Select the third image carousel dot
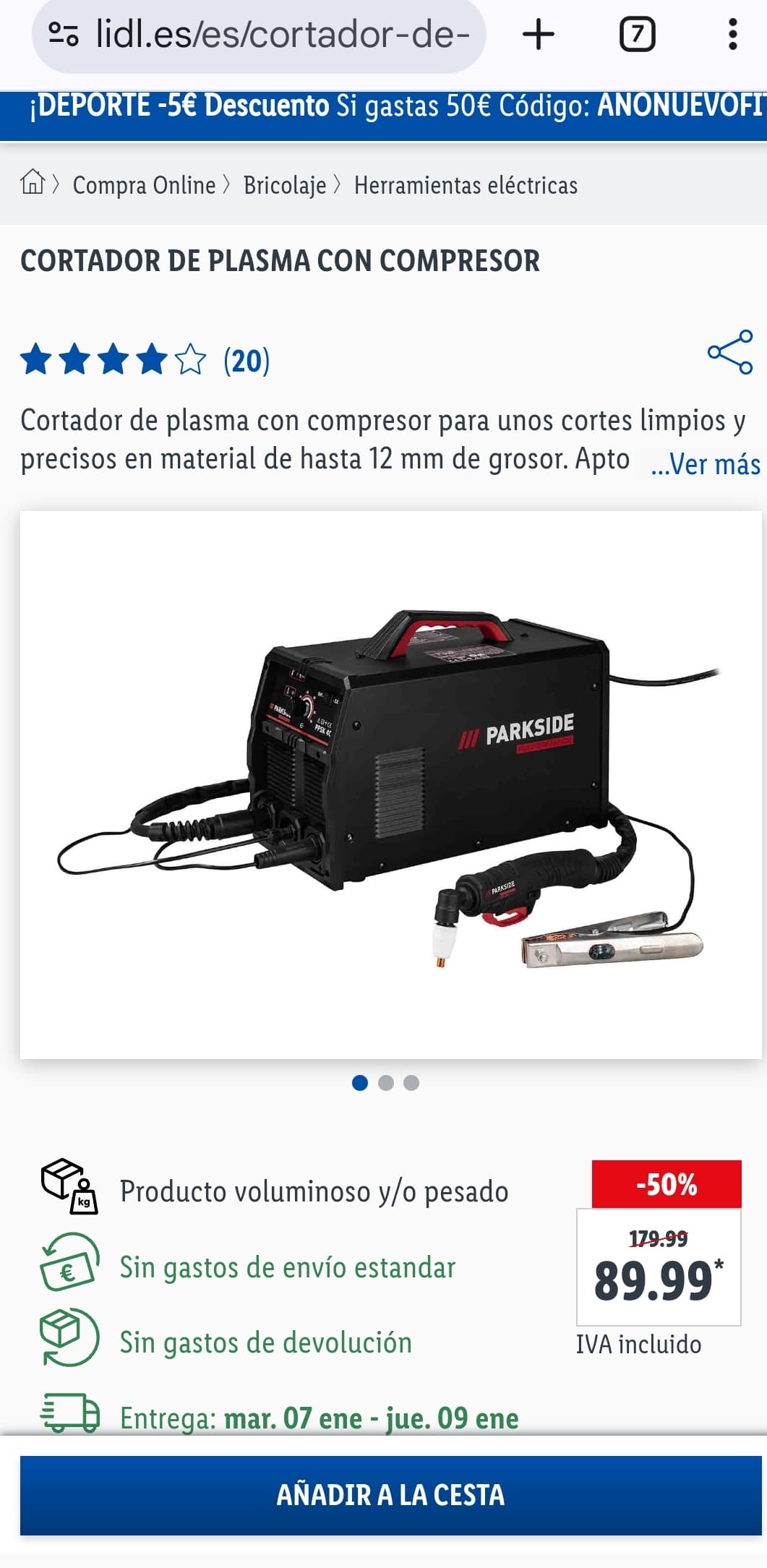 pyautogui.click(x=411, y=1083)
